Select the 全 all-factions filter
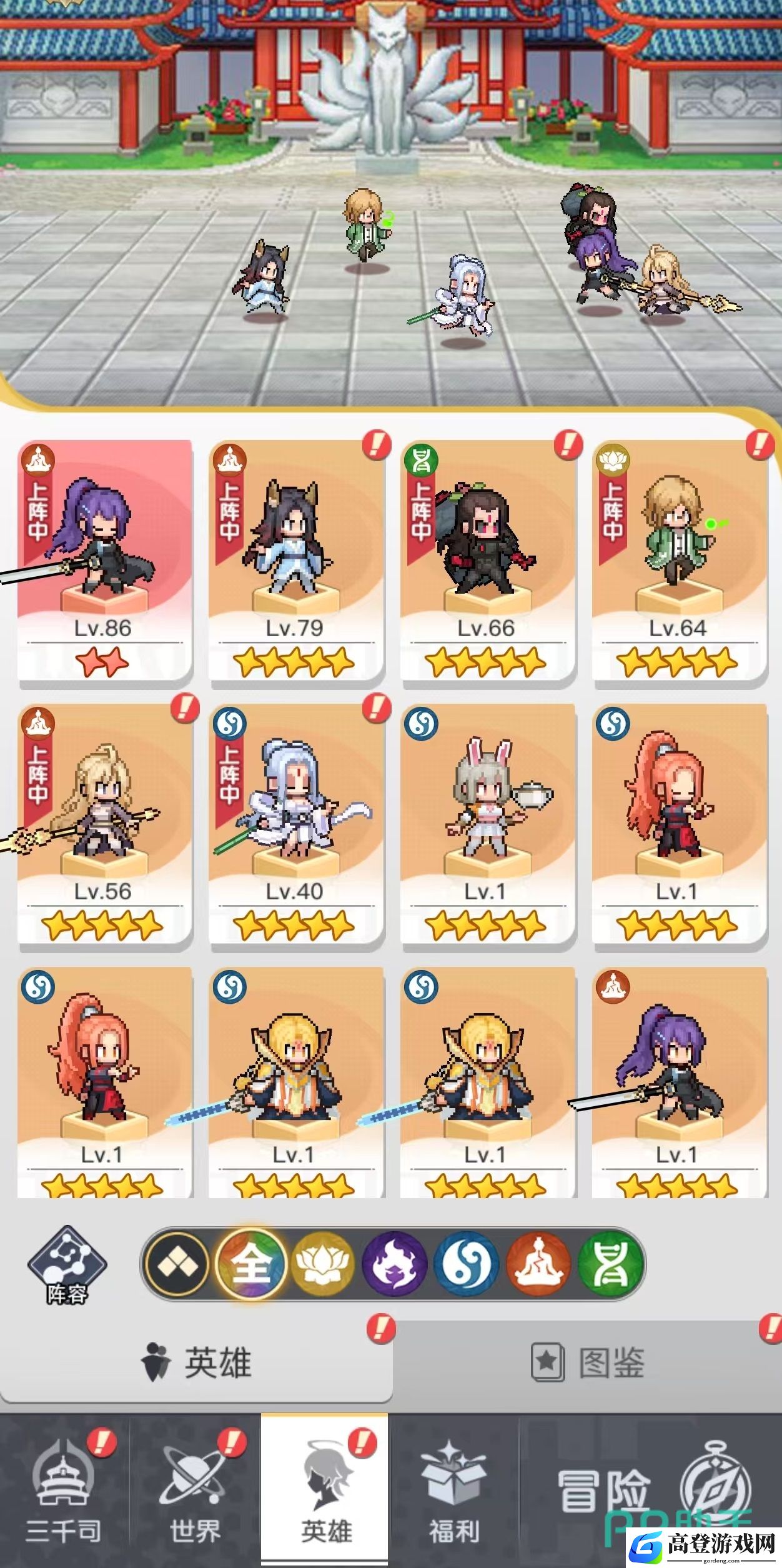Viewport: 782px width, 1568px height. pos(250,1264)
